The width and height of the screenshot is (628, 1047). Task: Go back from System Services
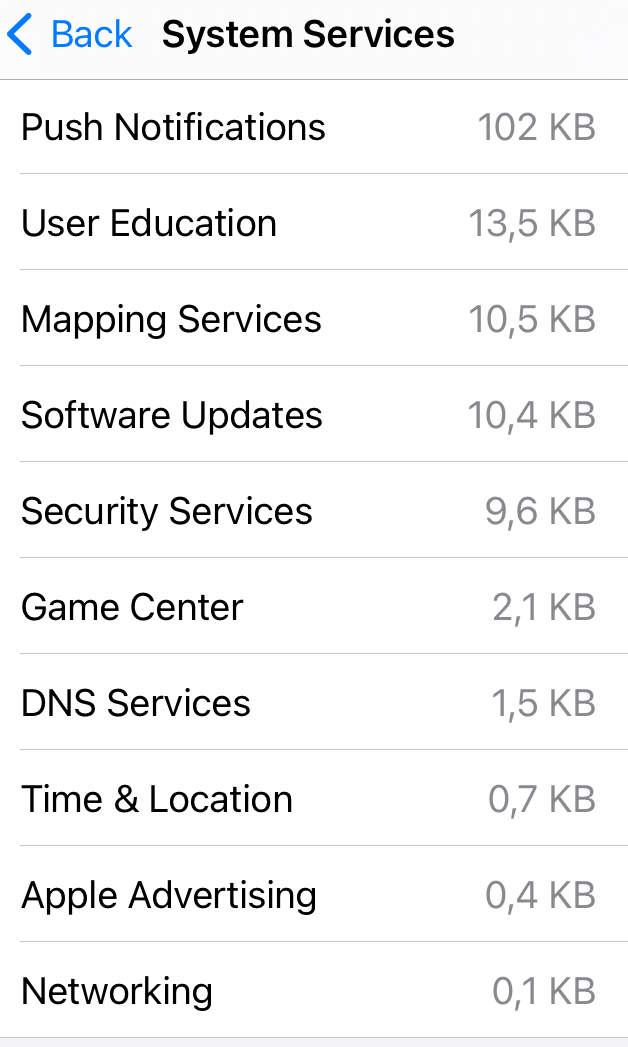tap(68, 35)
